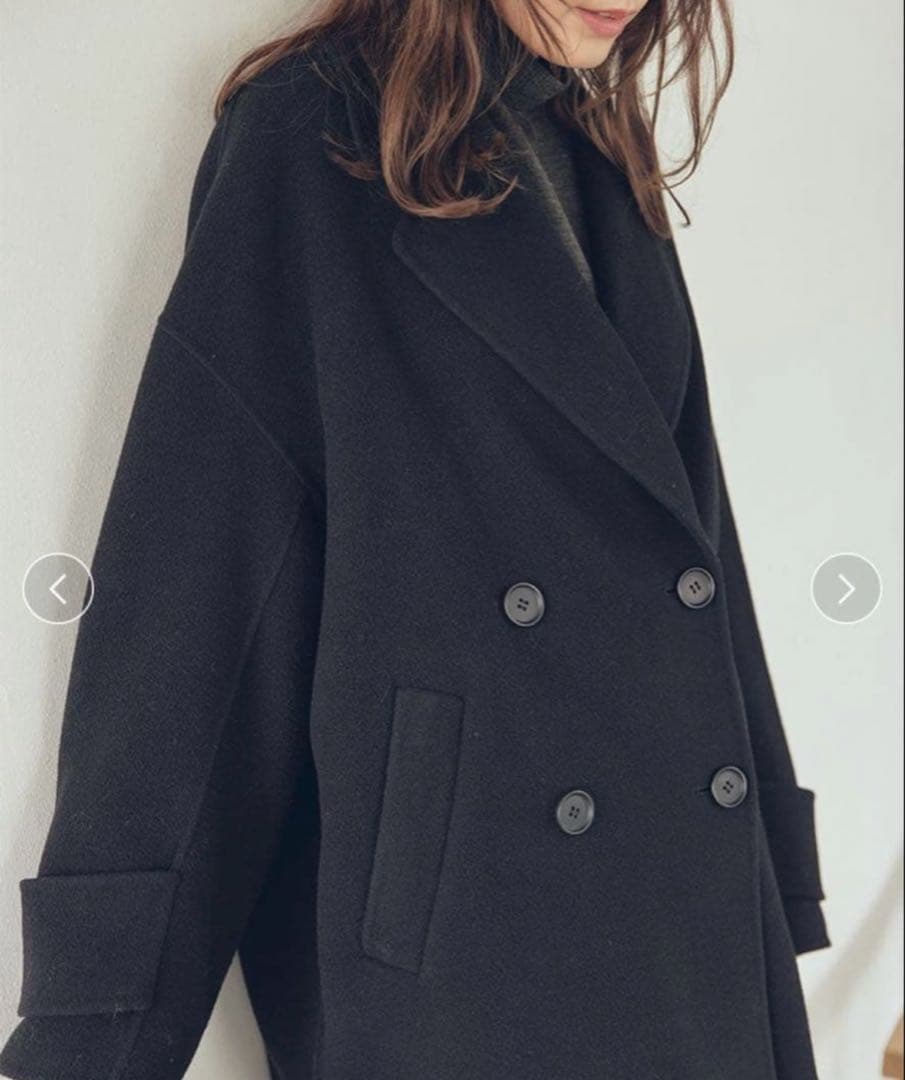The image size is (905, 1080).
Task: Show the next product photo
Action: click(846, 588)
